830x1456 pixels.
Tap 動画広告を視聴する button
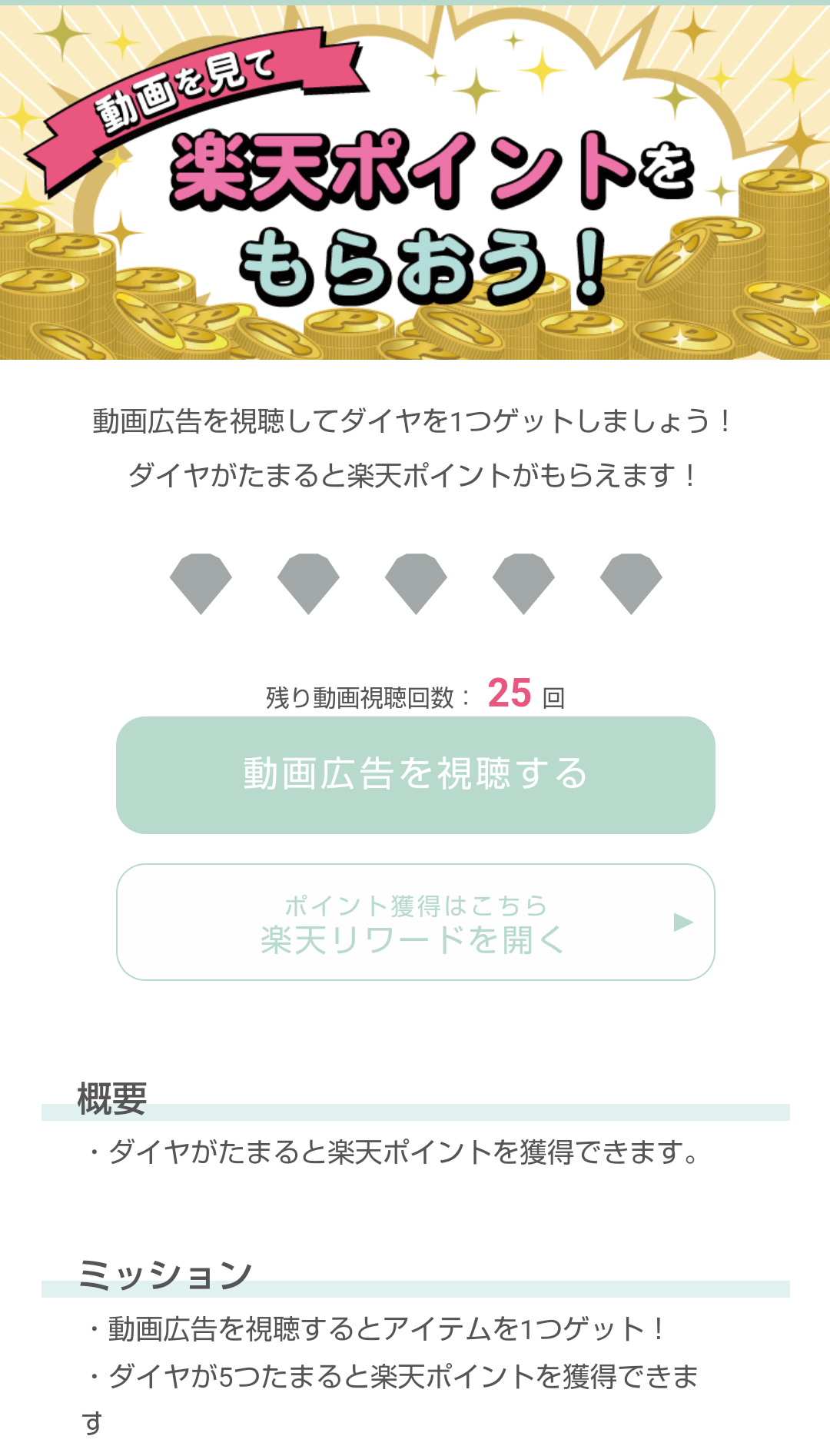pos(415,775)
